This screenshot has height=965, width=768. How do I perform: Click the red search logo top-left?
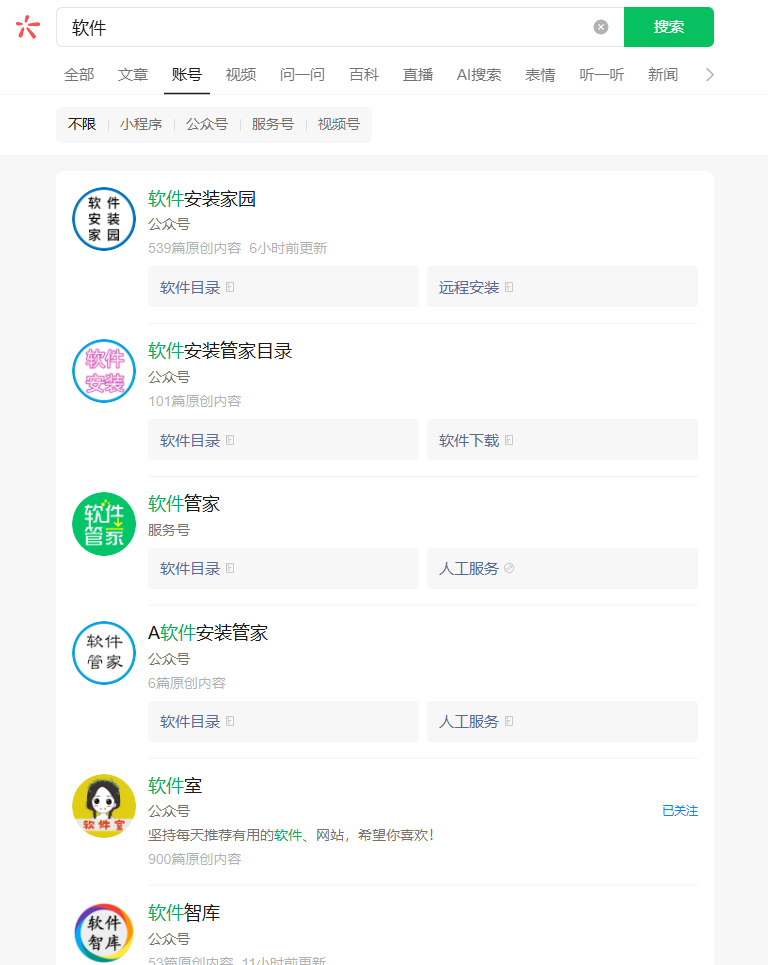pyautogui.click(x=27, y=27)
